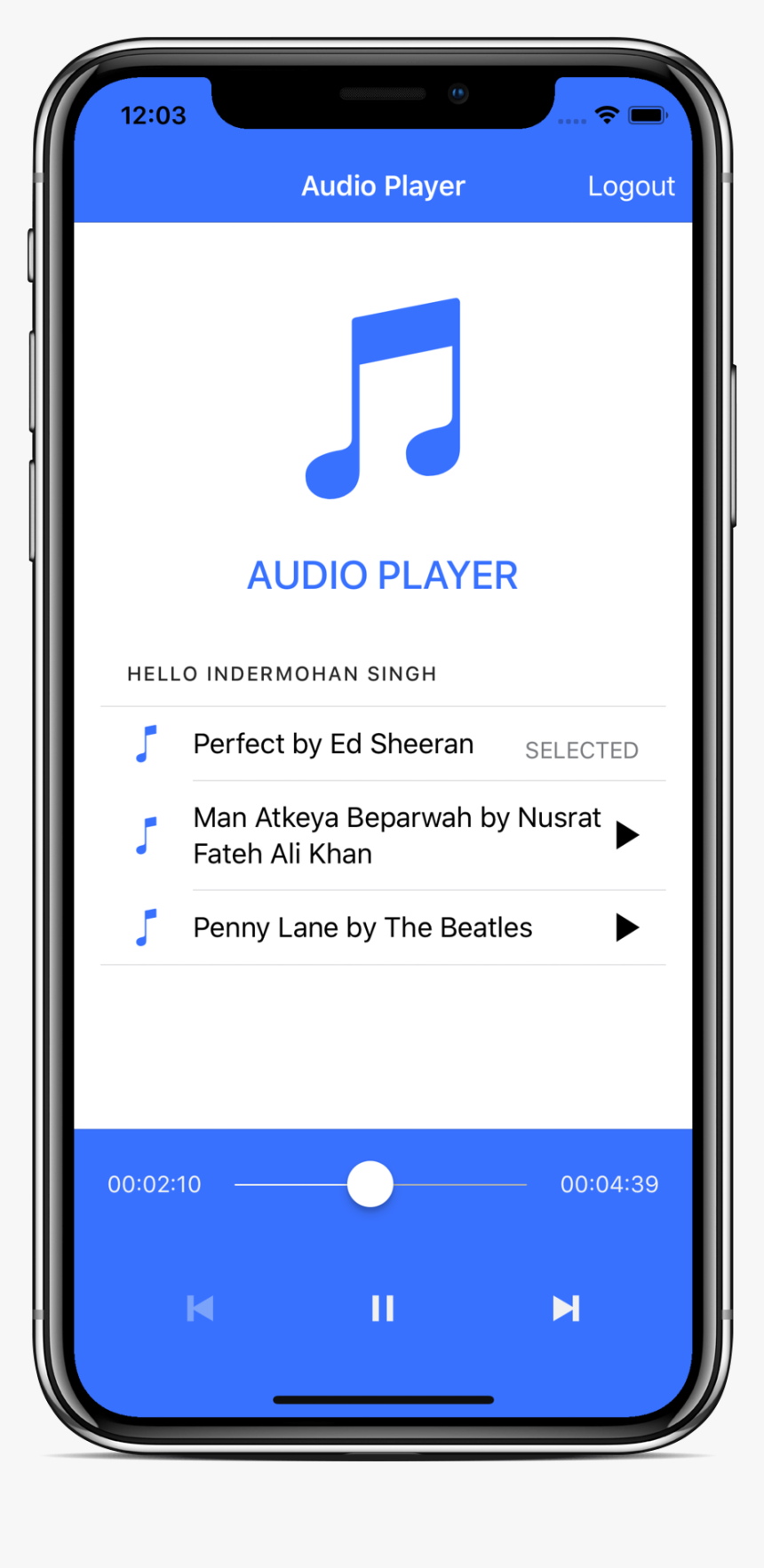Viewport: 764px width, 1568px height.
Task: Select the song Perfect by Ed Sheeran
Action: coord(333,744)
